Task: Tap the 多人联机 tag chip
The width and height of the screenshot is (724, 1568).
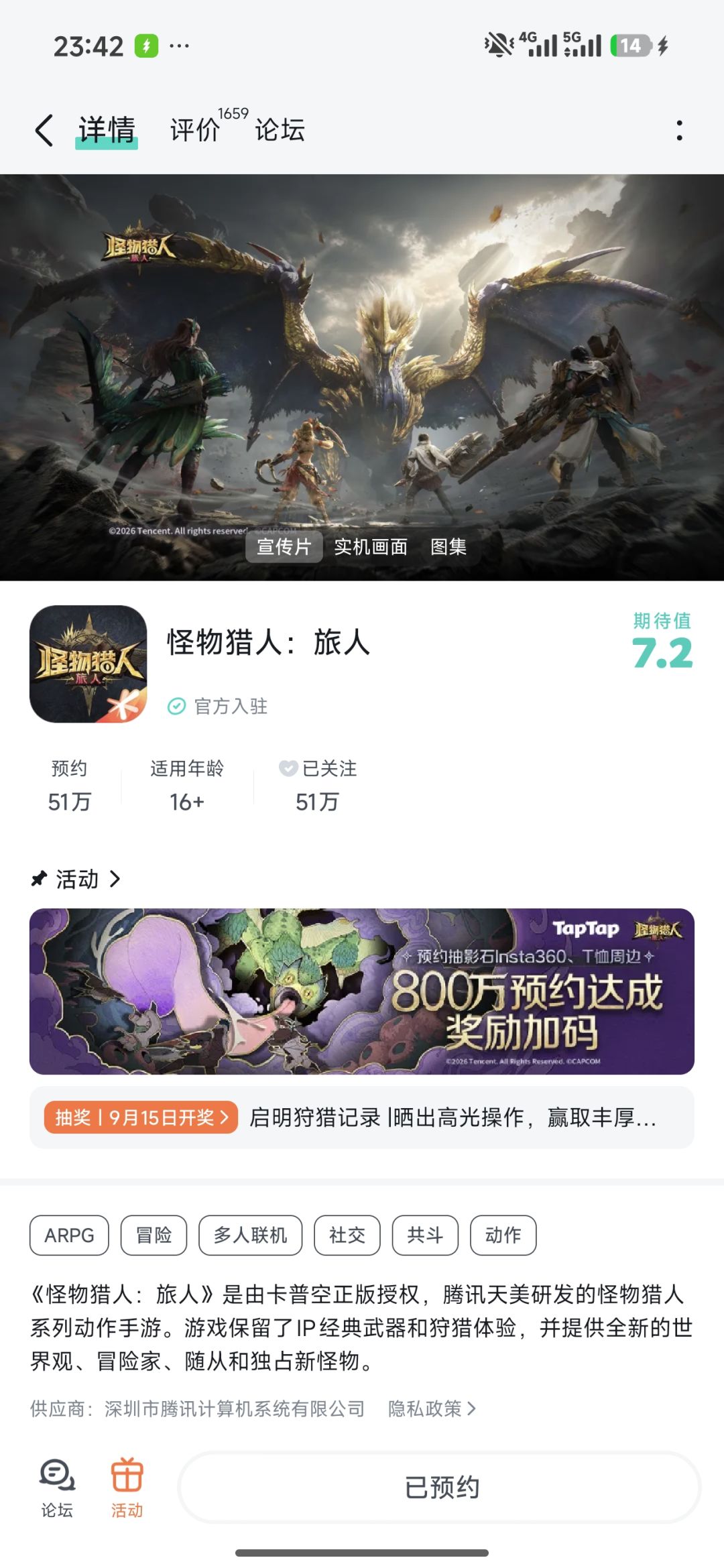Action: coord(250,1235)
